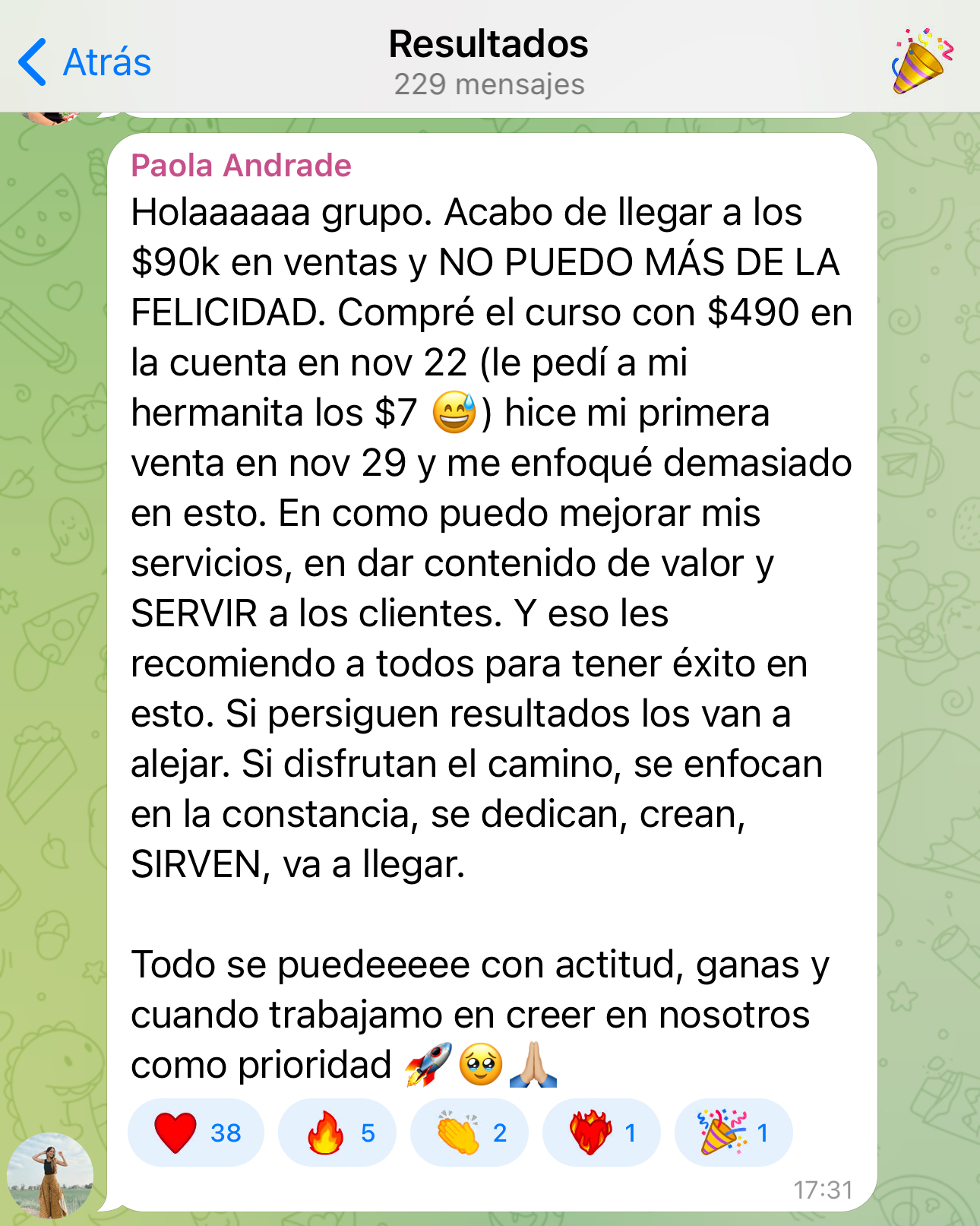Tap the clapping hands reaction chip

point(469,1133)
